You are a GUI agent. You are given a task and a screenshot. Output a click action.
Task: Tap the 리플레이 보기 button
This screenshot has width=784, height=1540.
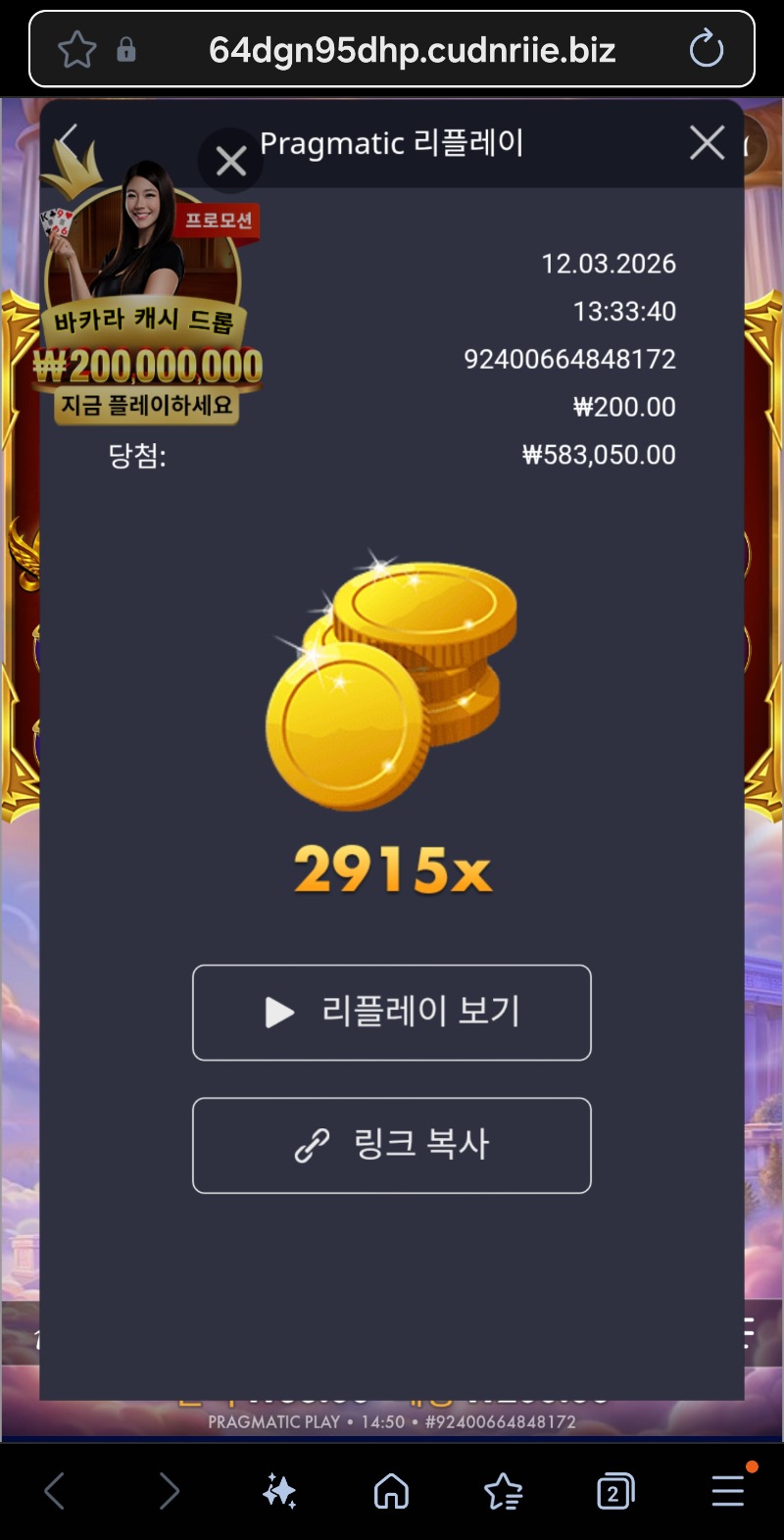point(392,1013)
